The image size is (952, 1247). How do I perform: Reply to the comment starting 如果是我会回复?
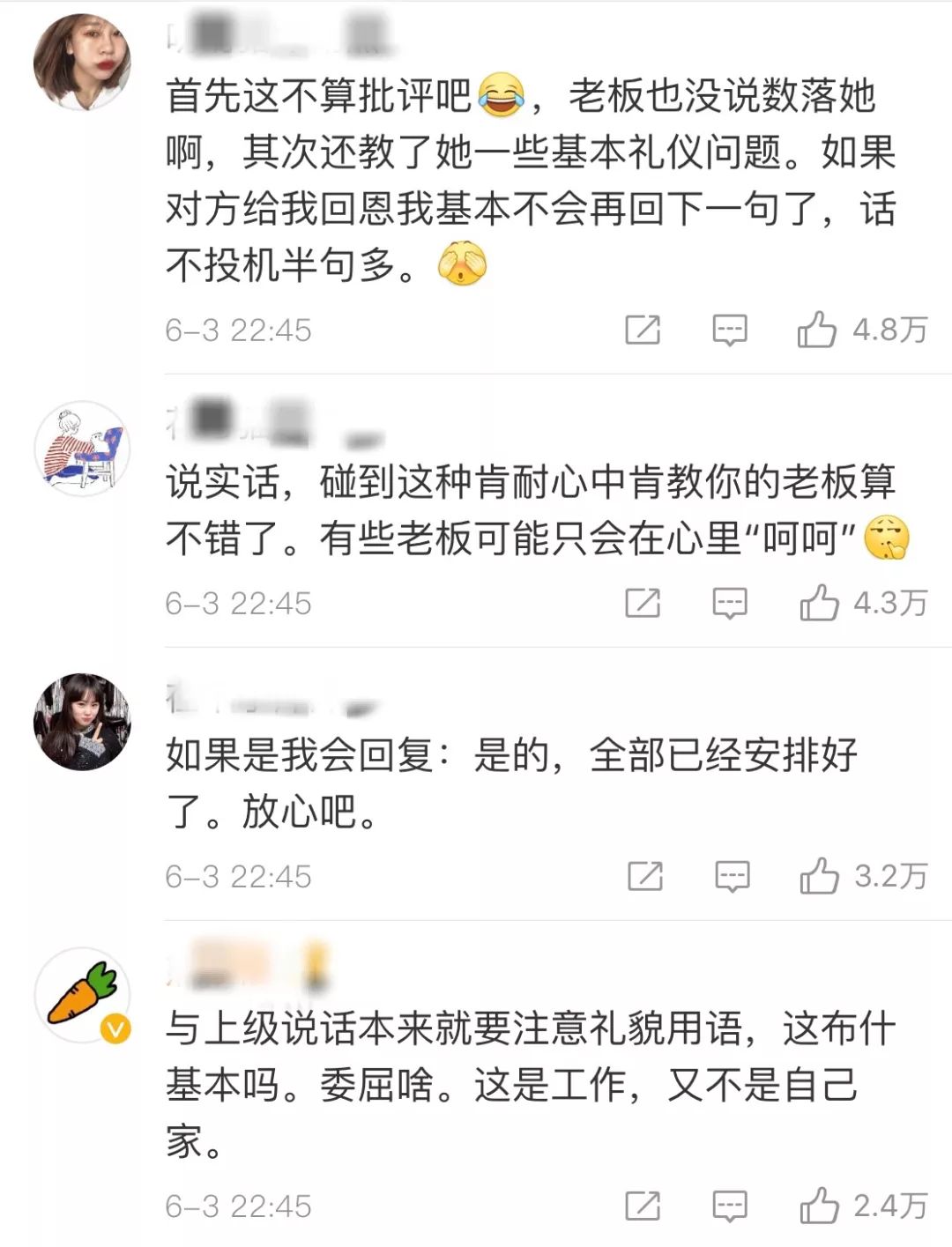tap(732, 877)
